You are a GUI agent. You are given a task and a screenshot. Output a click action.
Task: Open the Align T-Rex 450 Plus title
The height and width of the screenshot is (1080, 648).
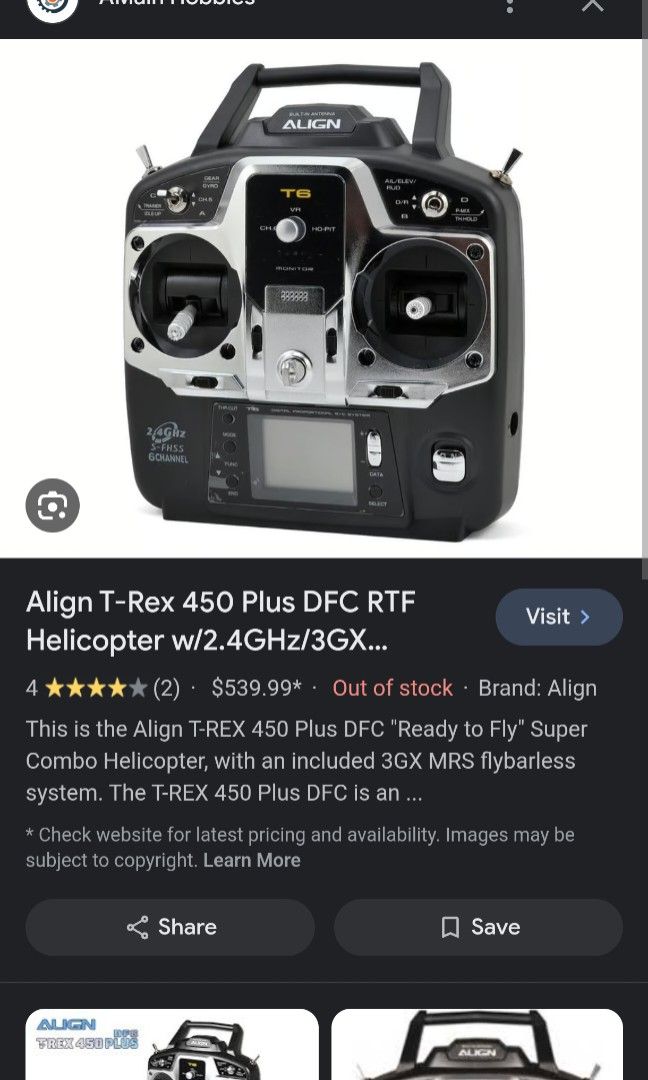pyautogui.click(x=220, y=620)
